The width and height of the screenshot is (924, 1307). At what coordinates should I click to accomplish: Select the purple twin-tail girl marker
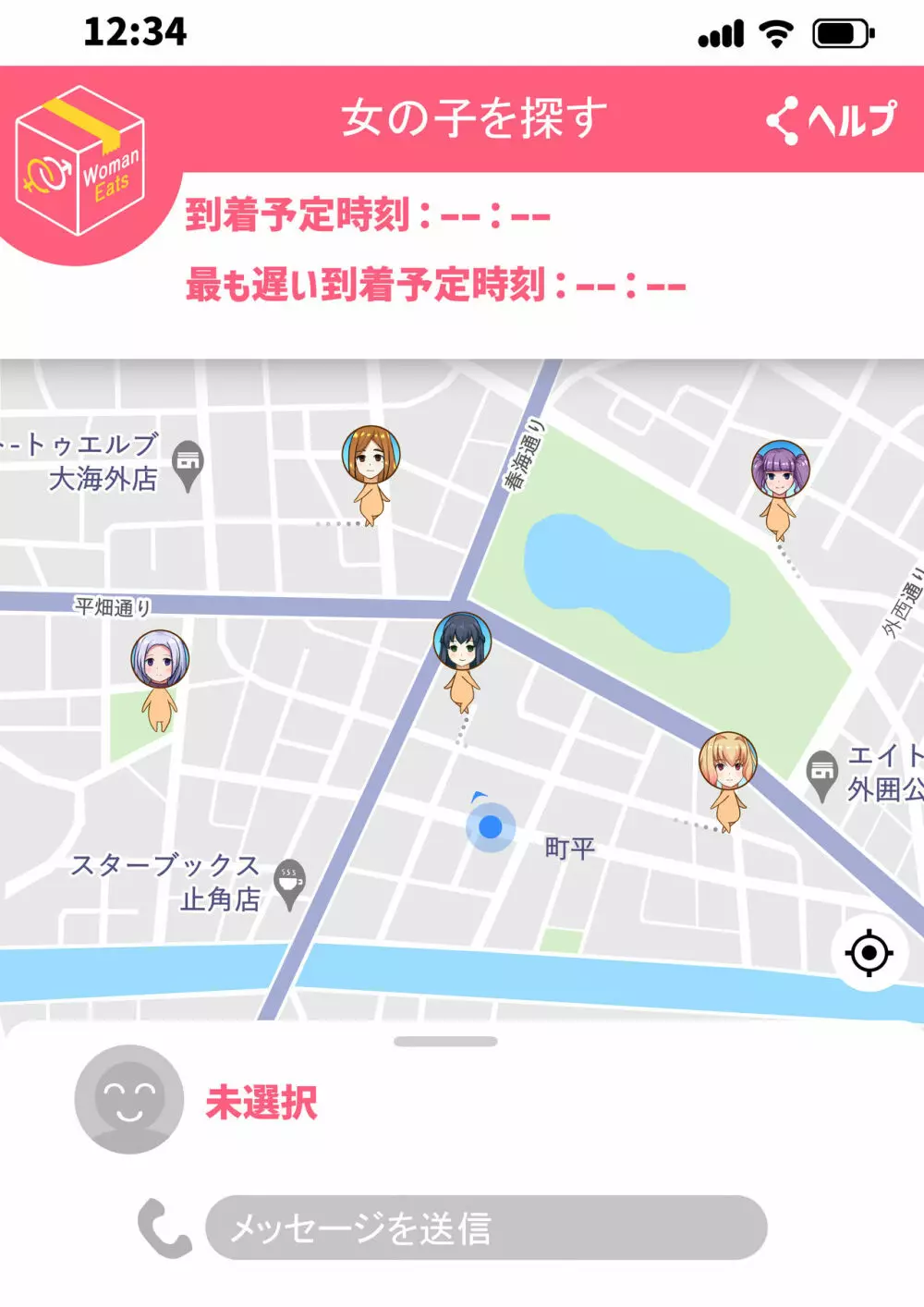click(780, 471)
